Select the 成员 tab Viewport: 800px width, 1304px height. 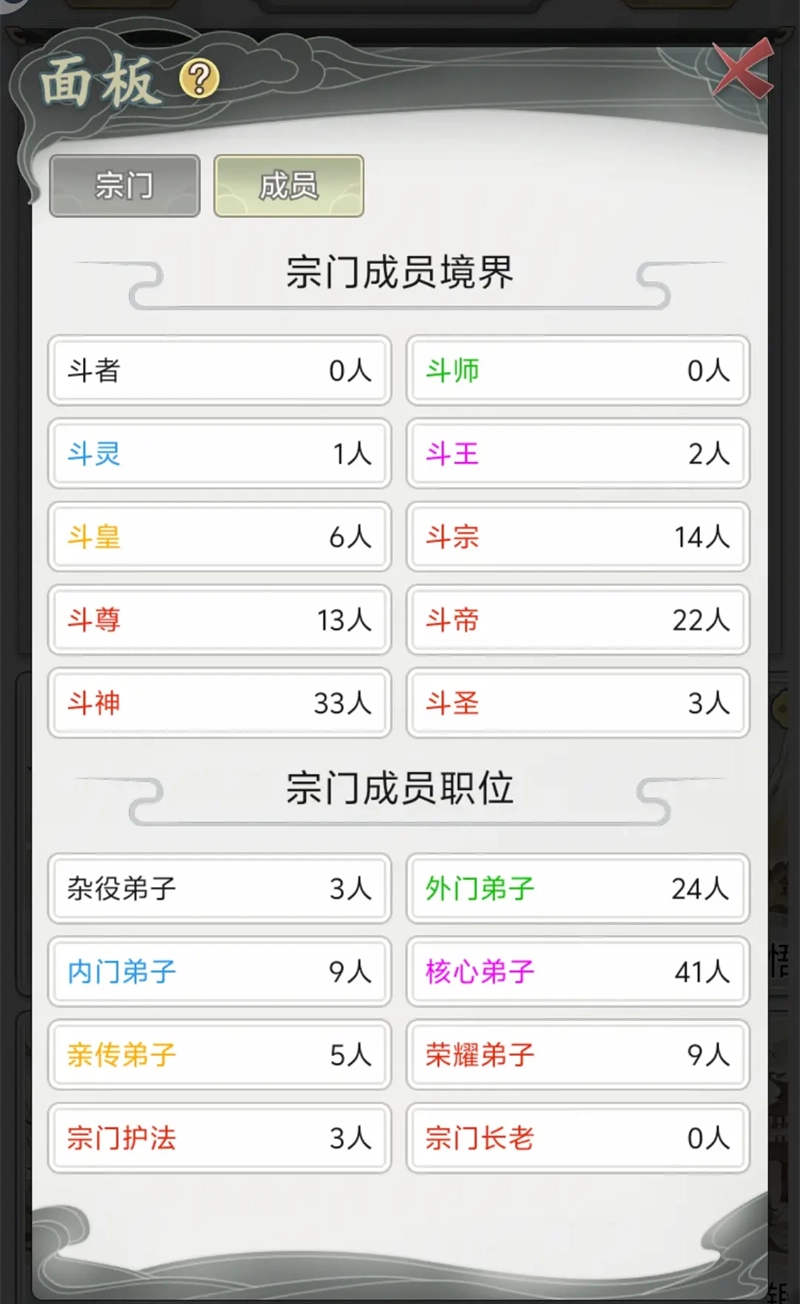click(288, 186)
